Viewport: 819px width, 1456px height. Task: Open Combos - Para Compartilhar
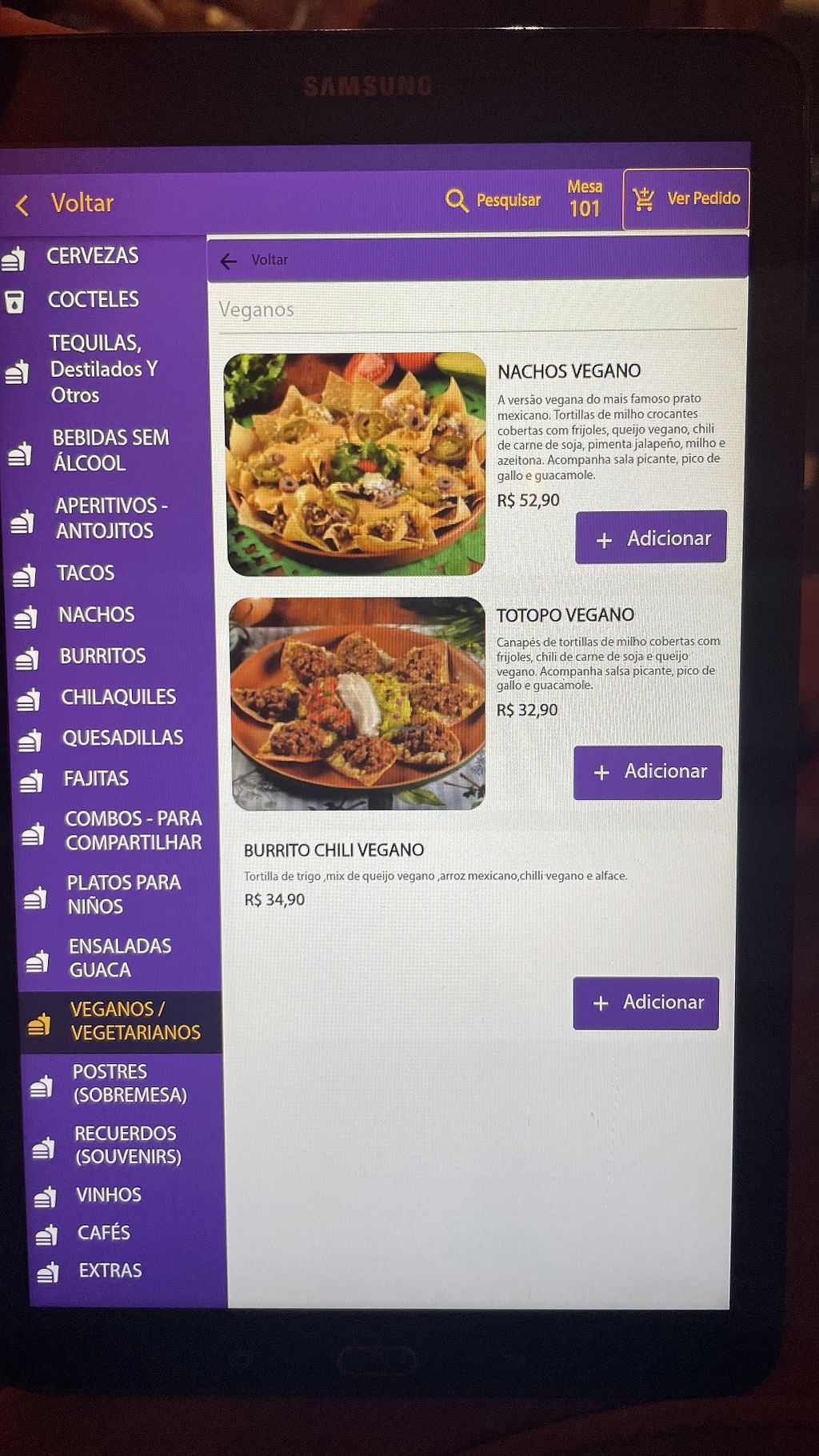[x=132, y=830]
